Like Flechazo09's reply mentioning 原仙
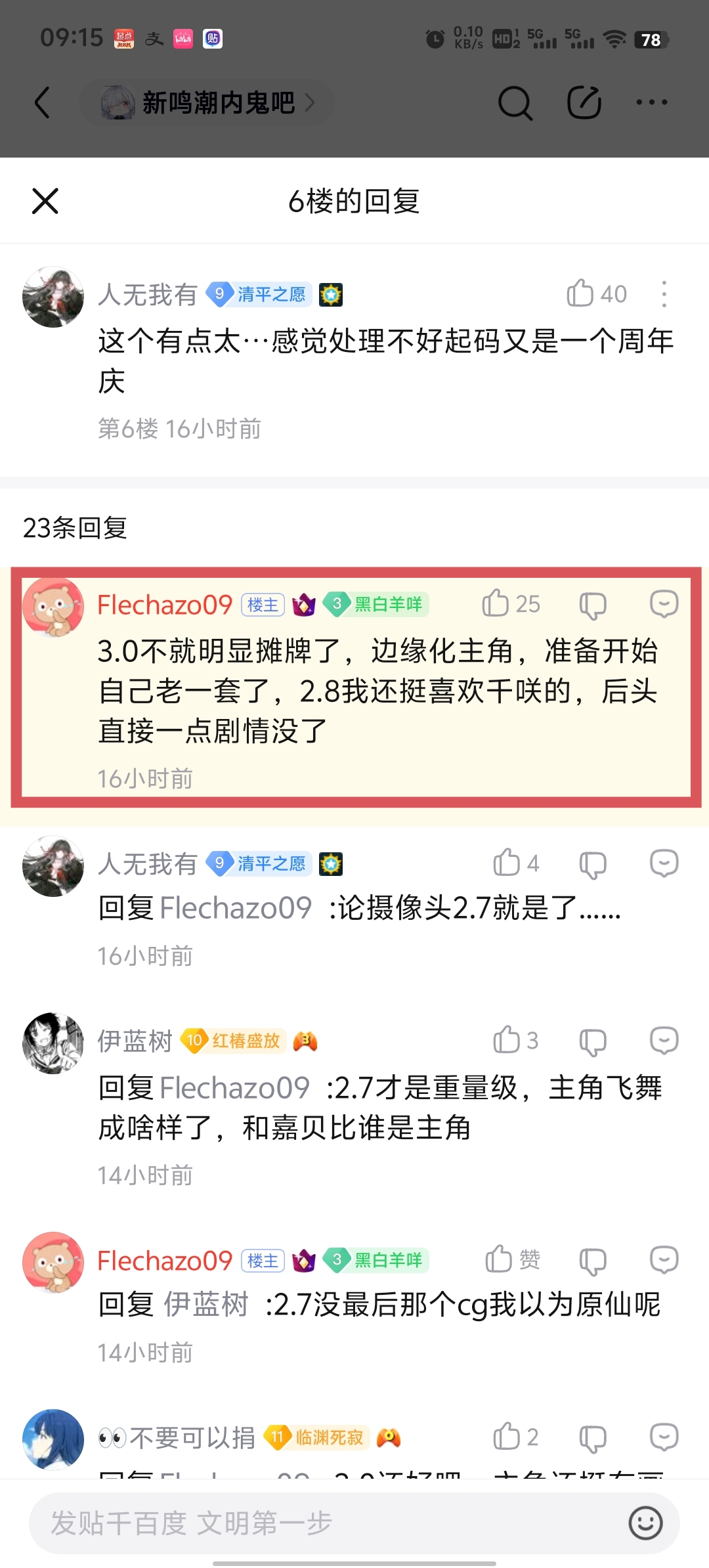 click(x=499, y=1259)
